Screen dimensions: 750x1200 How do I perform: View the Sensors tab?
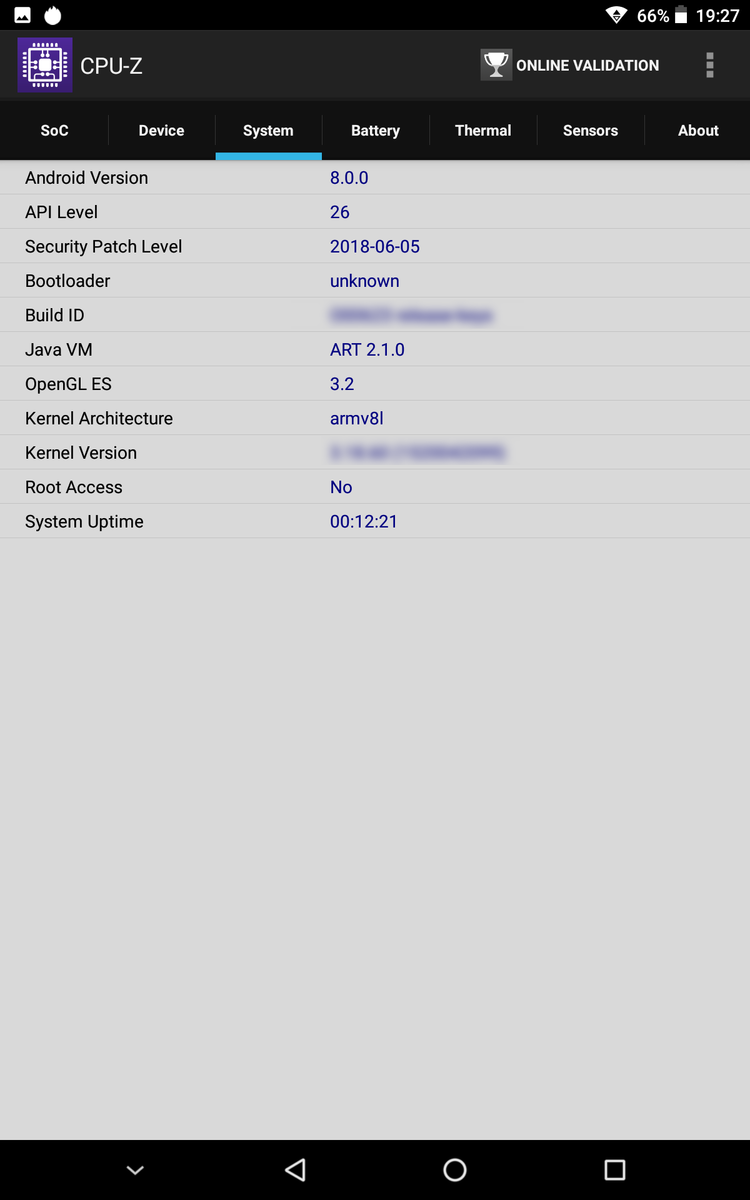(x=590, y=131)
